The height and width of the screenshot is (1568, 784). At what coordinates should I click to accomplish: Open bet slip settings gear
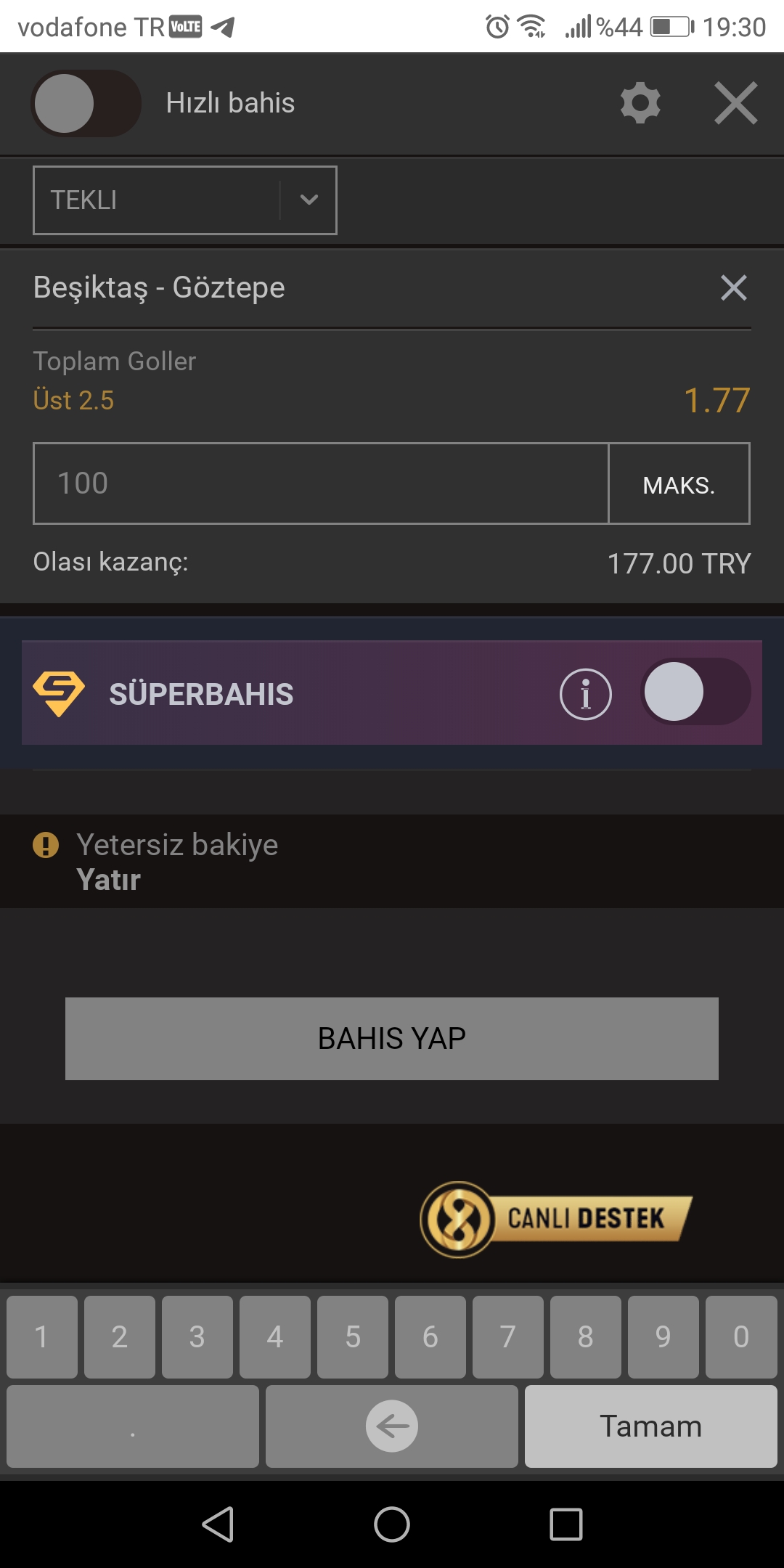pyautogui.click(x=640, y=103)
